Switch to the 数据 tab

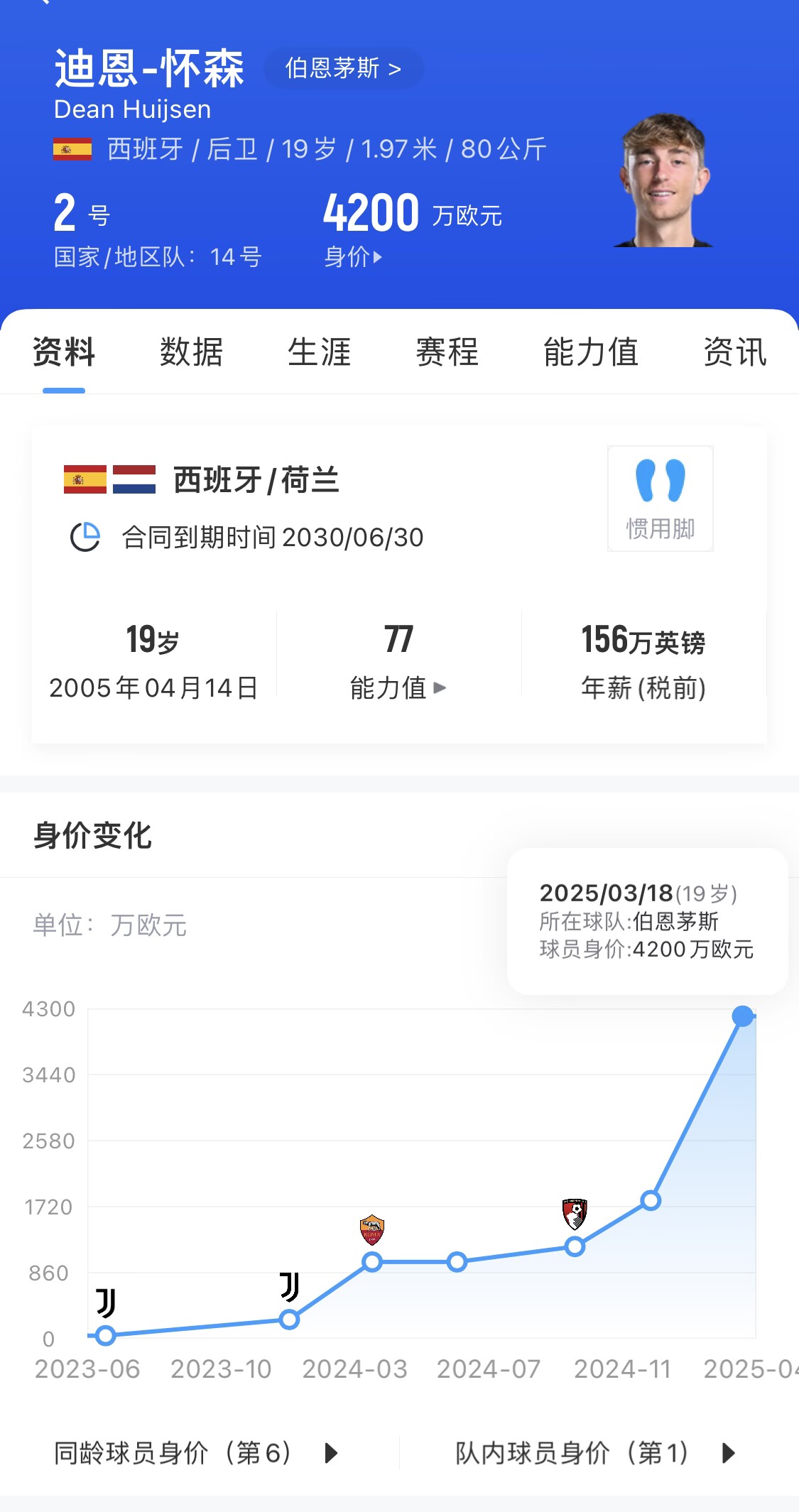[192, 352]
